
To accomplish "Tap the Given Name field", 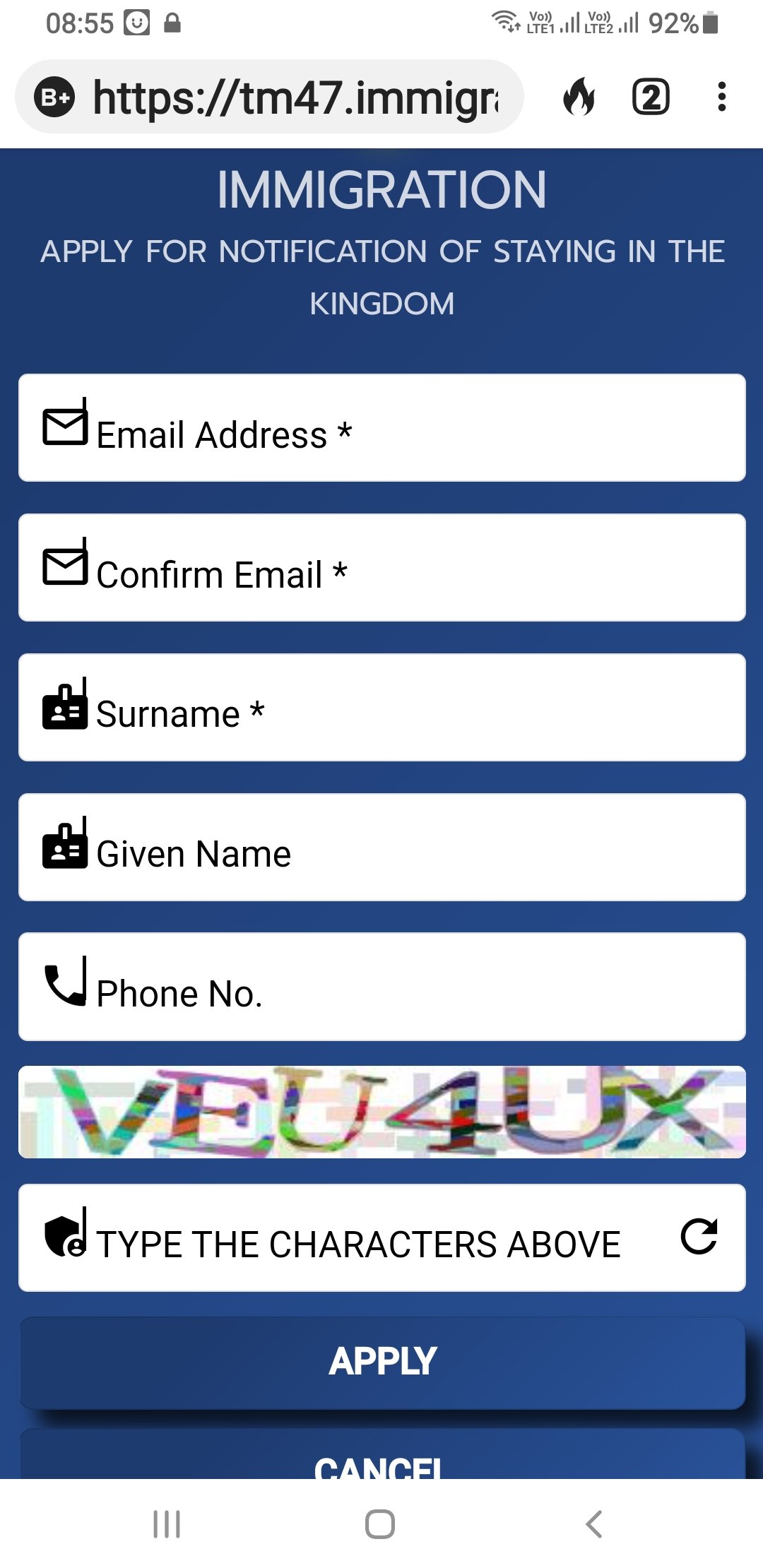I will (381, 848).
